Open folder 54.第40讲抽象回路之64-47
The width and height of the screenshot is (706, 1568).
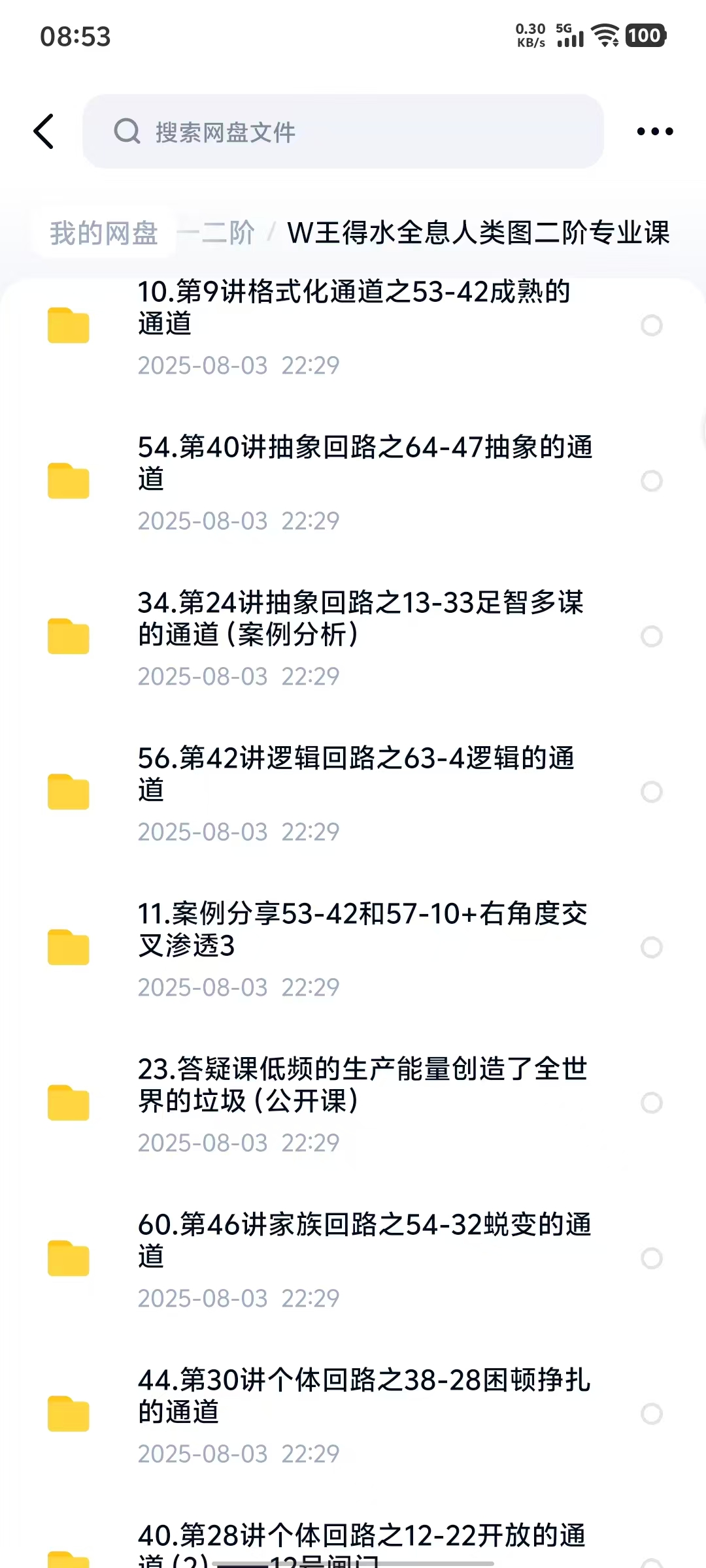(x=365, y=463)
